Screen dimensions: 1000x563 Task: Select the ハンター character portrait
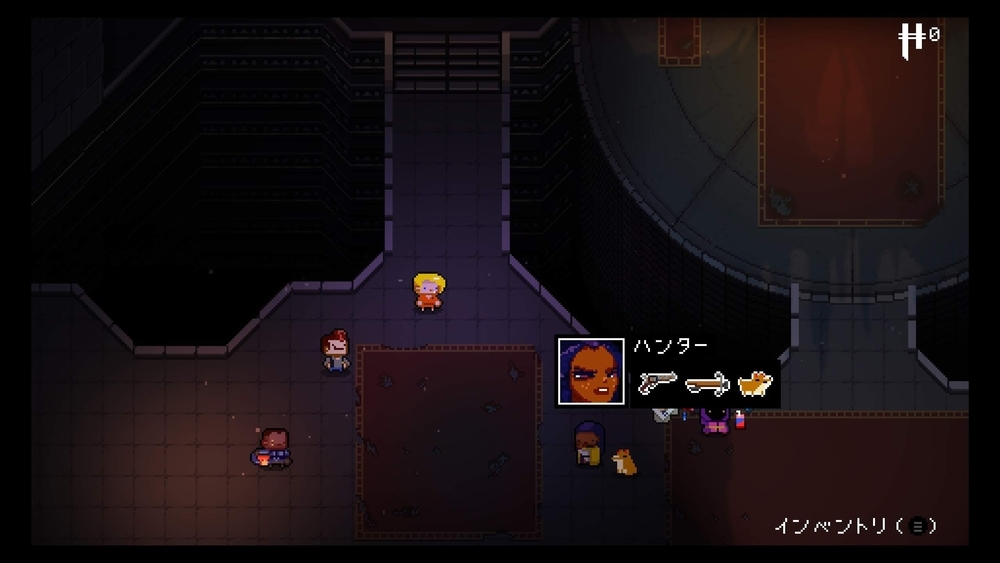point(591,371)
